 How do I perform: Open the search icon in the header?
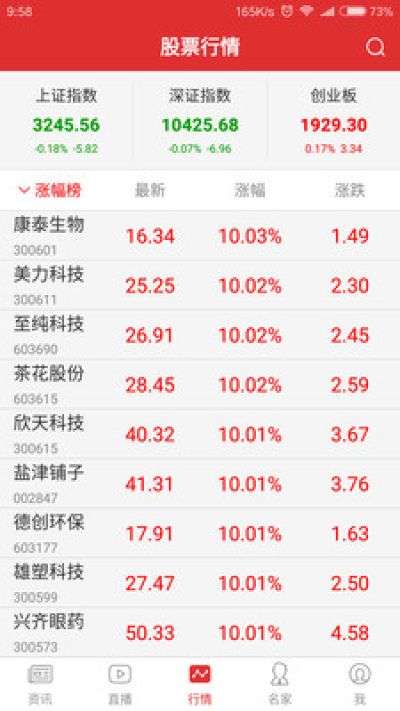tap(375, 47)
